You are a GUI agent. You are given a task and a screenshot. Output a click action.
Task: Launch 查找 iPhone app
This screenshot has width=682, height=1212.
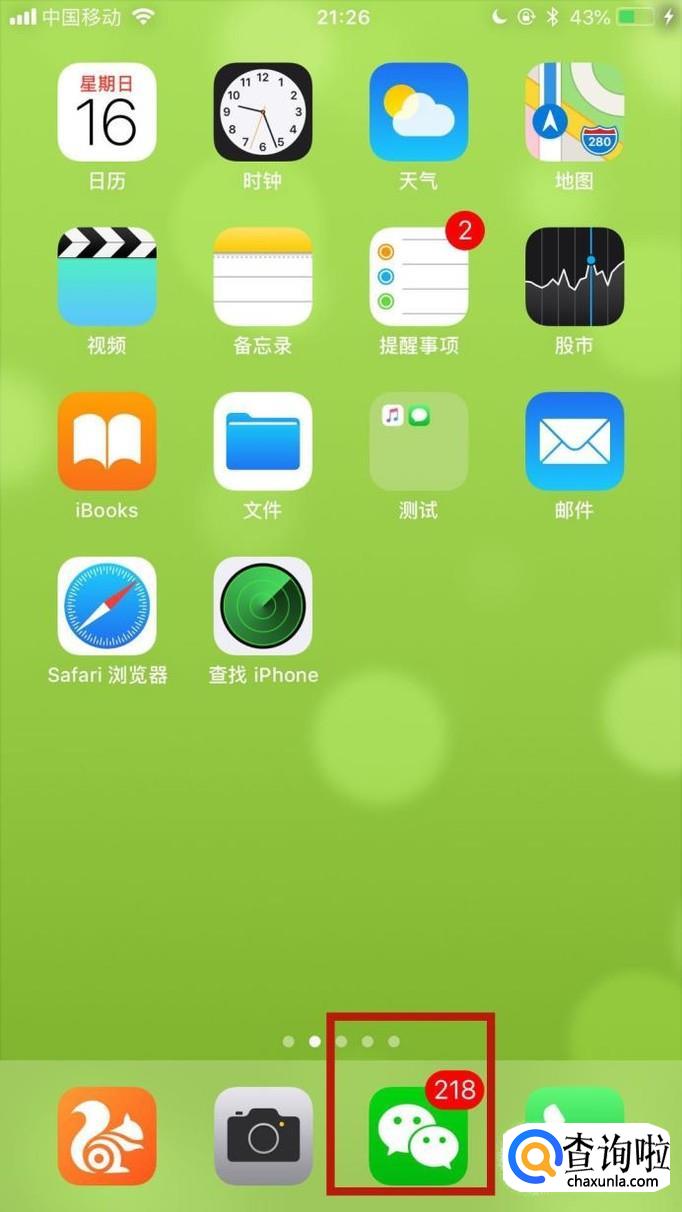click(263, 606)
